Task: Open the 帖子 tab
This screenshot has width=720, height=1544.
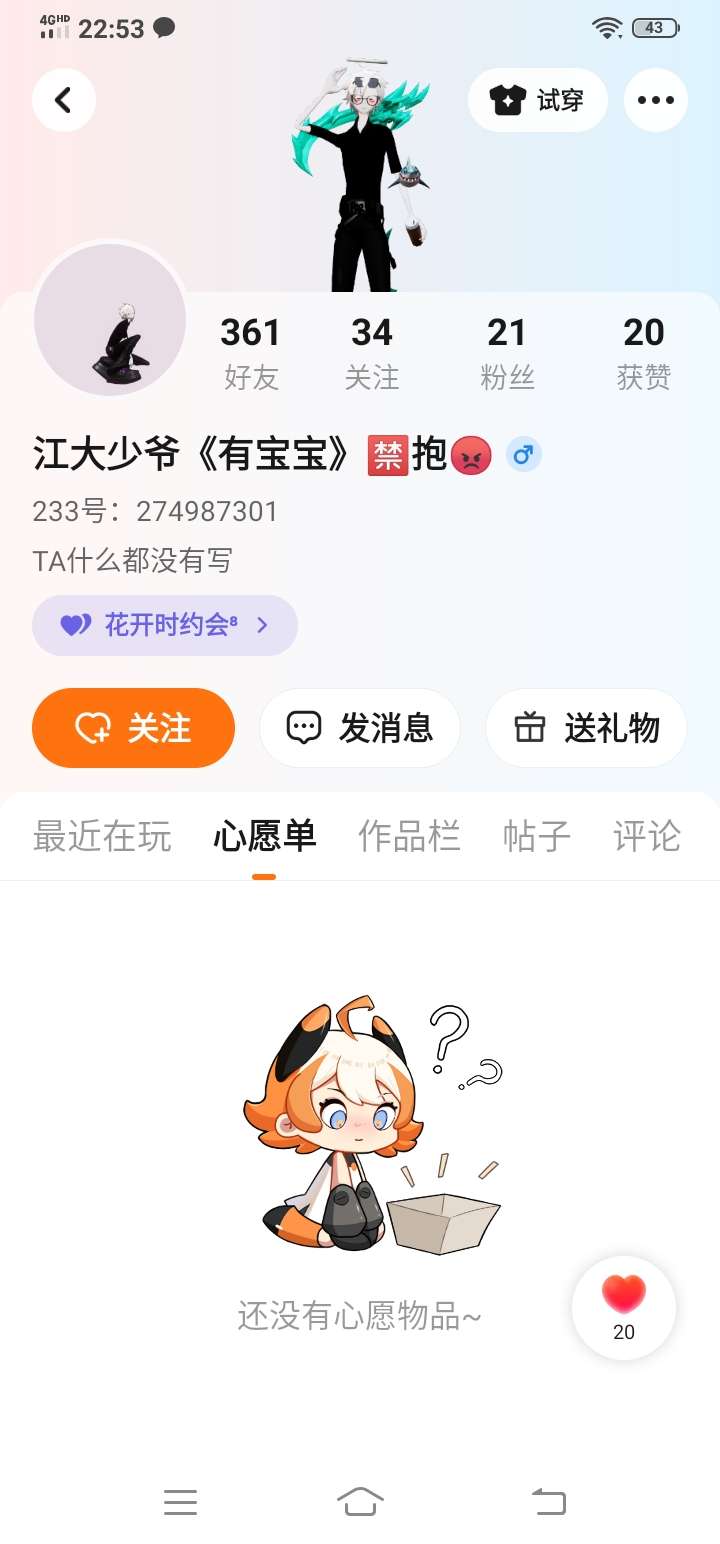Action: (537, 836)
